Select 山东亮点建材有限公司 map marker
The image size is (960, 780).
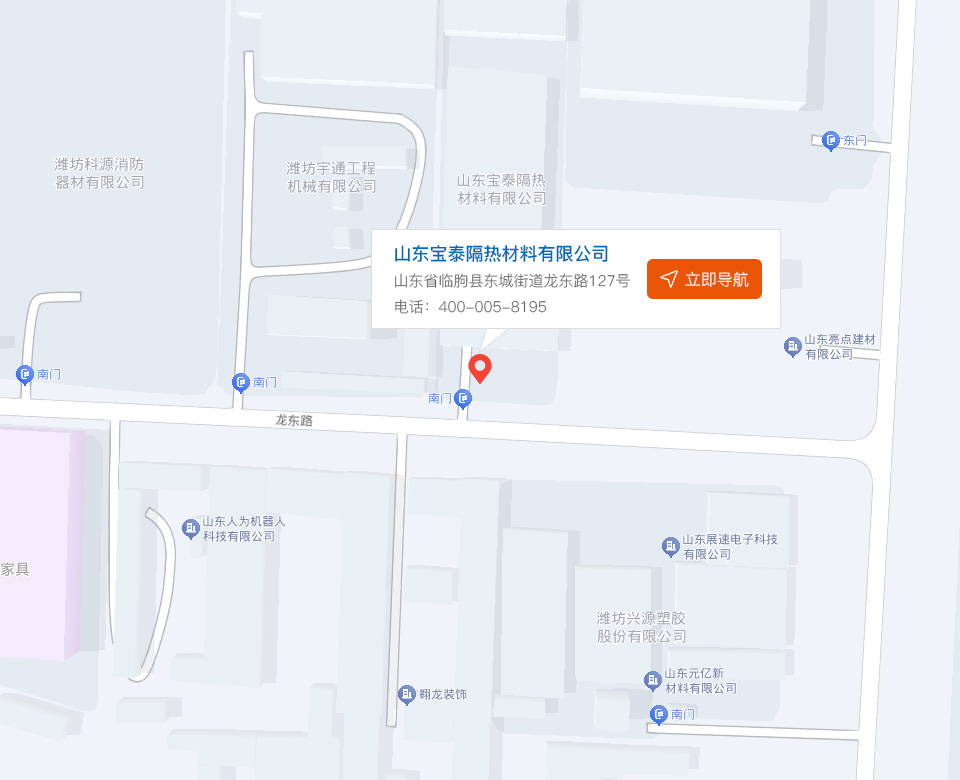[793, 347]
